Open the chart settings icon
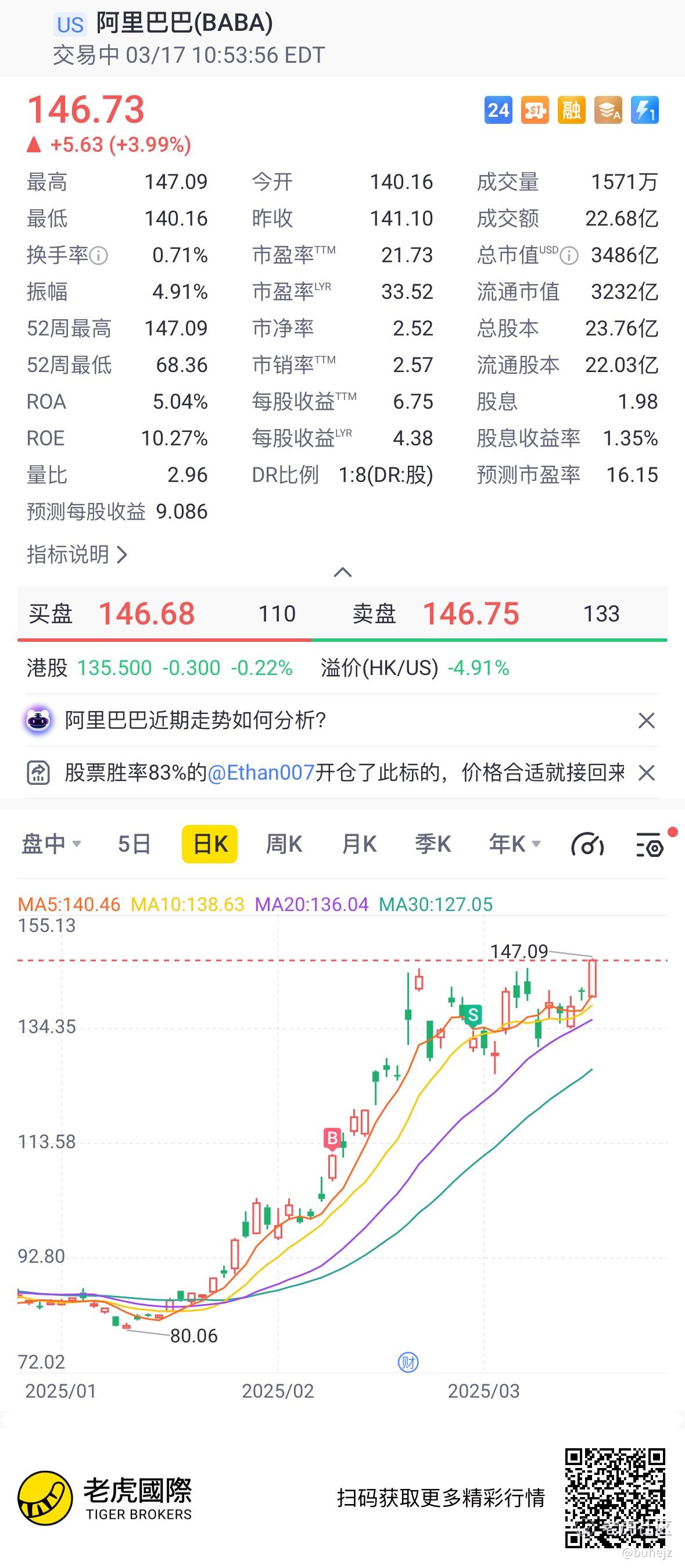Screen dimensions: 685x1568 click(650, 845)
